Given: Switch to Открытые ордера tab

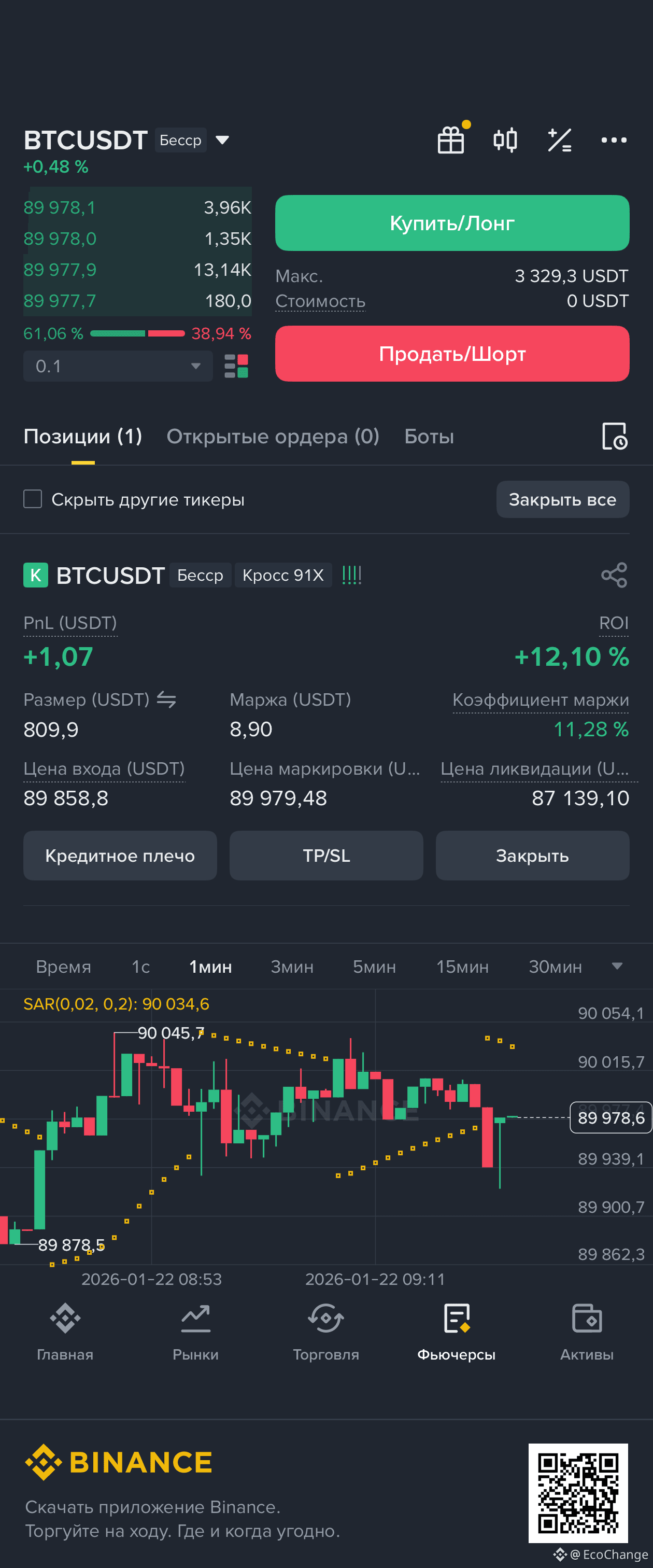Looking at the screenshot, I should pos(273,437).
